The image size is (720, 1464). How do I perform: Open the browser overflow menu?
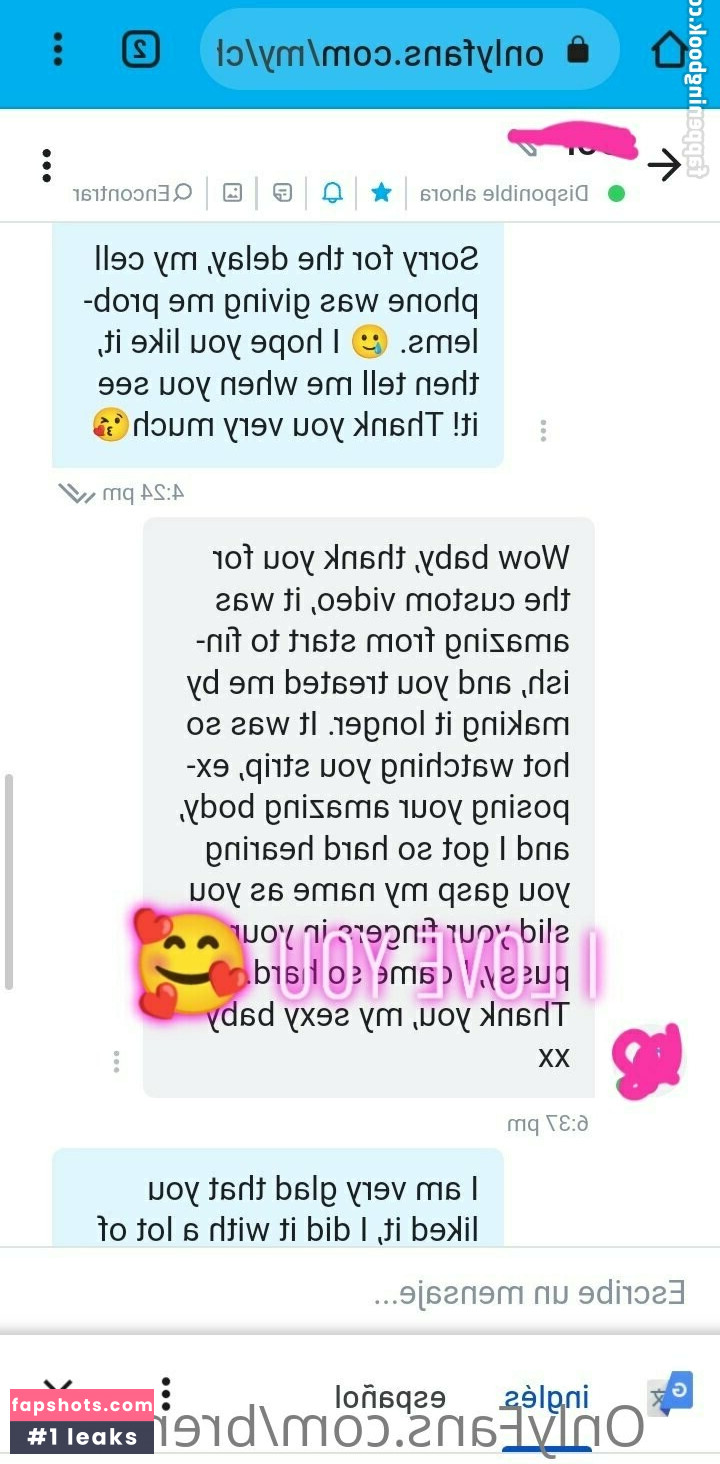(58, 49)
